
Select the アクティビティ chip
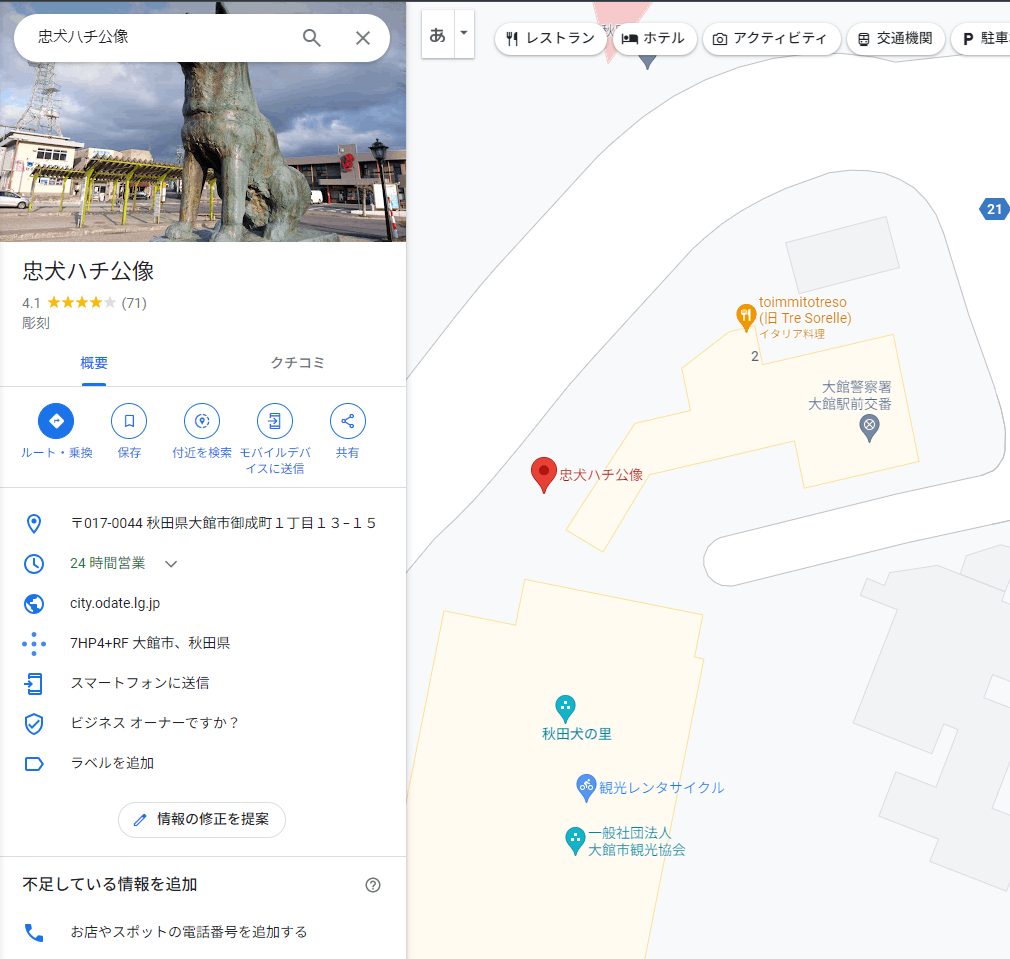771,39
